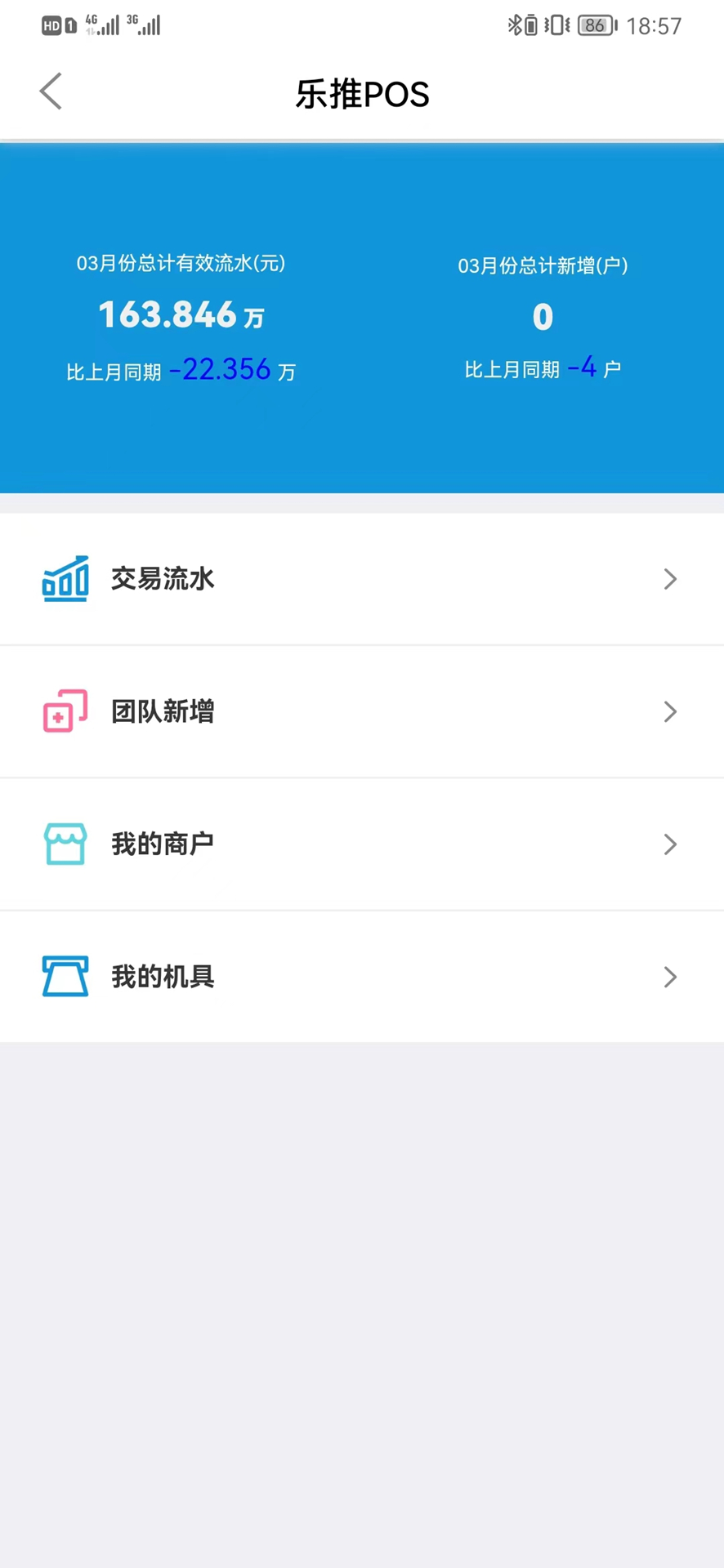
Task: Open 团队新增 using the right chevron
Action: 670,711
